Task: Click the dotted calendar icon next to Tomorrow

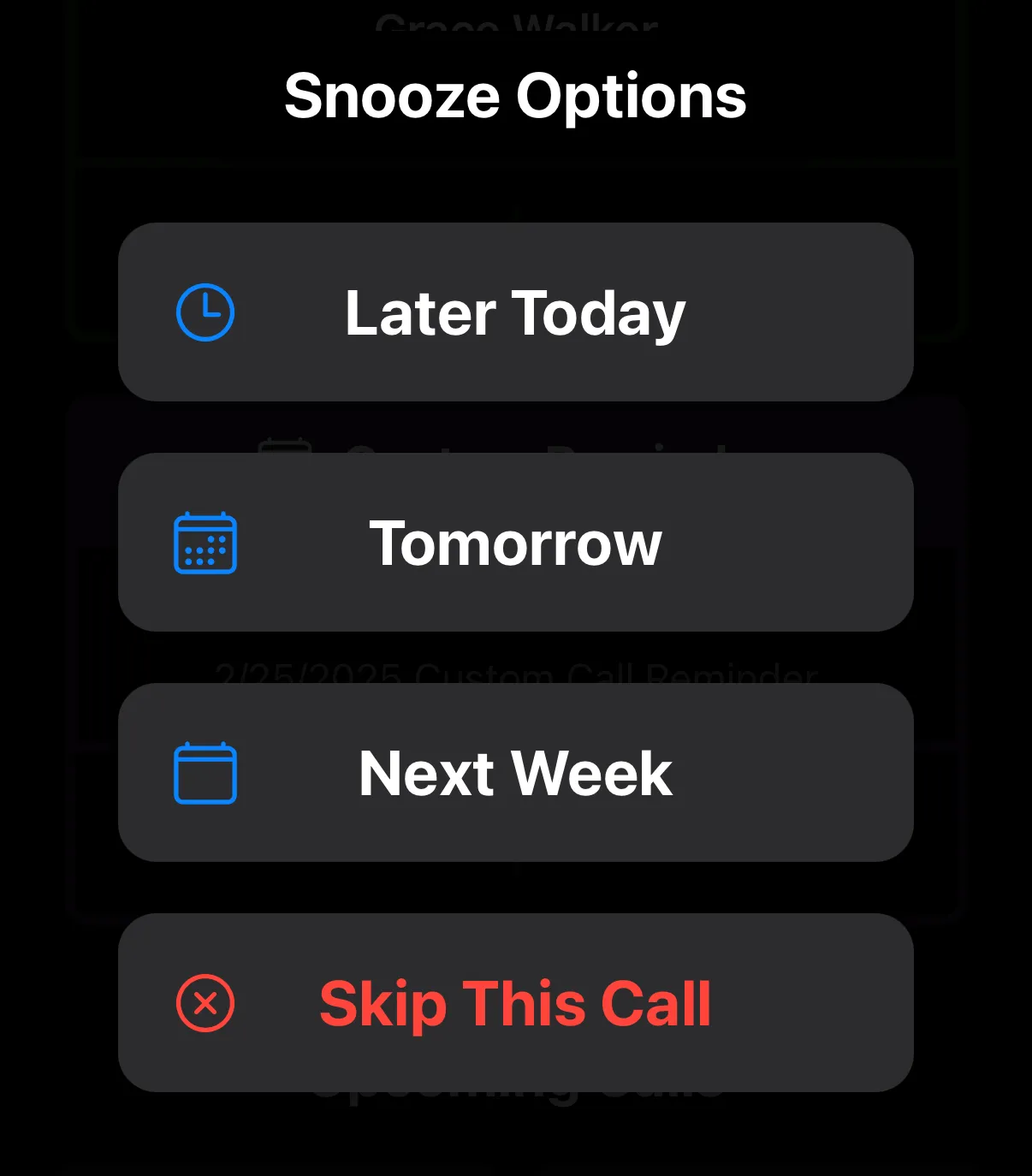Action: point(205,542)
